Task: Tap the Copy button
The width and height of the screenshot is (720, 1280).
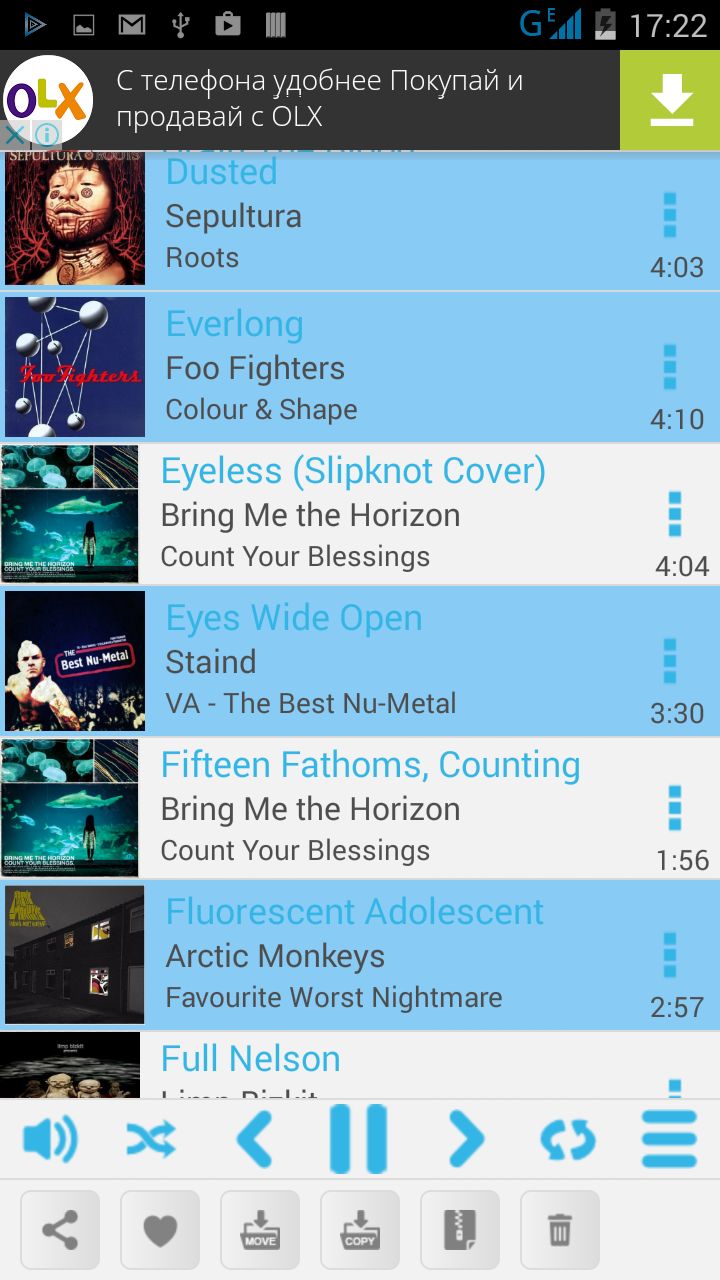Action: 360,1229
